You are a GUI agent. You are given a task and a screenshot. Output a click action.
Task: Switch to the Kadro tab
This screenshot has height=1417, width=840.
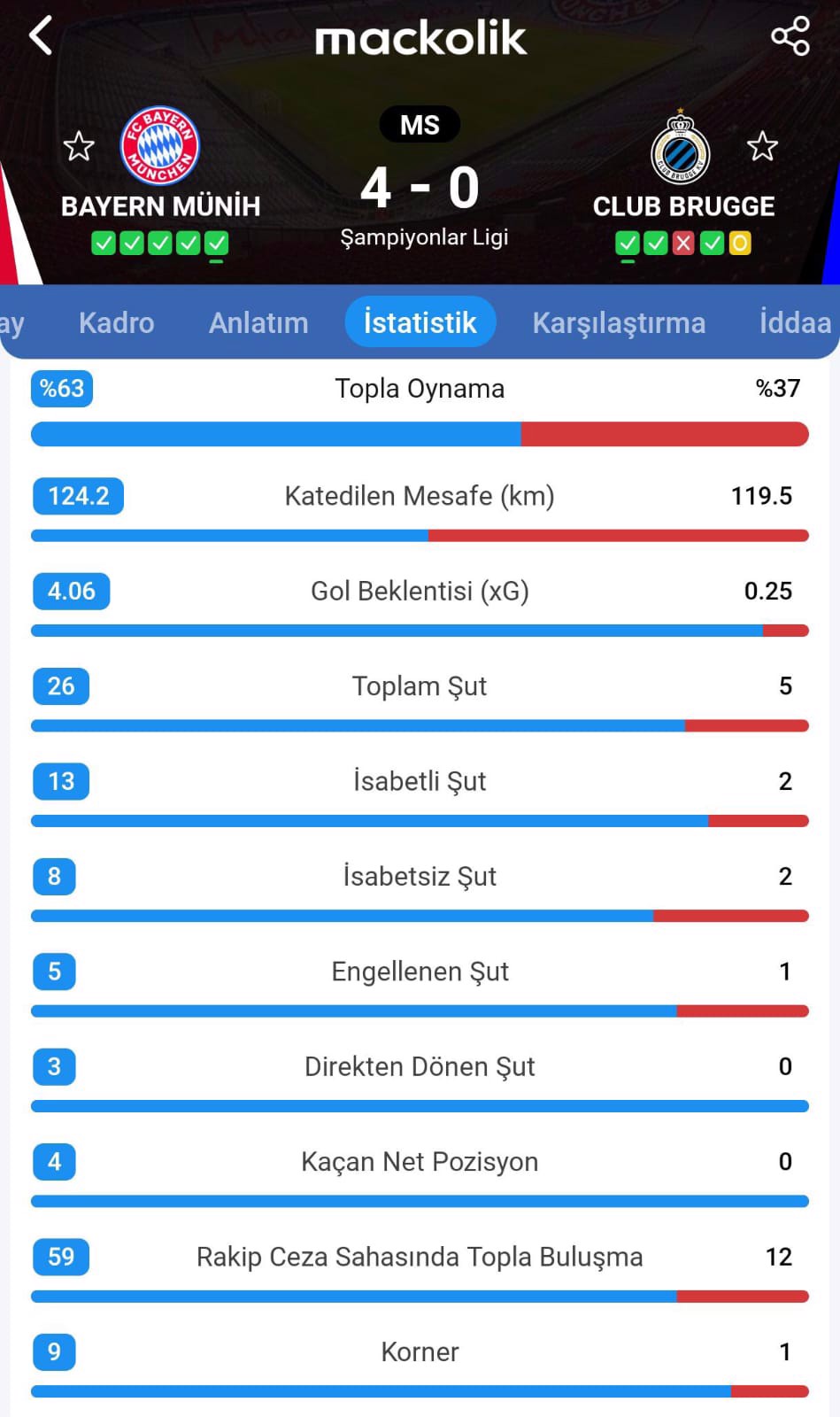[116, 322]
